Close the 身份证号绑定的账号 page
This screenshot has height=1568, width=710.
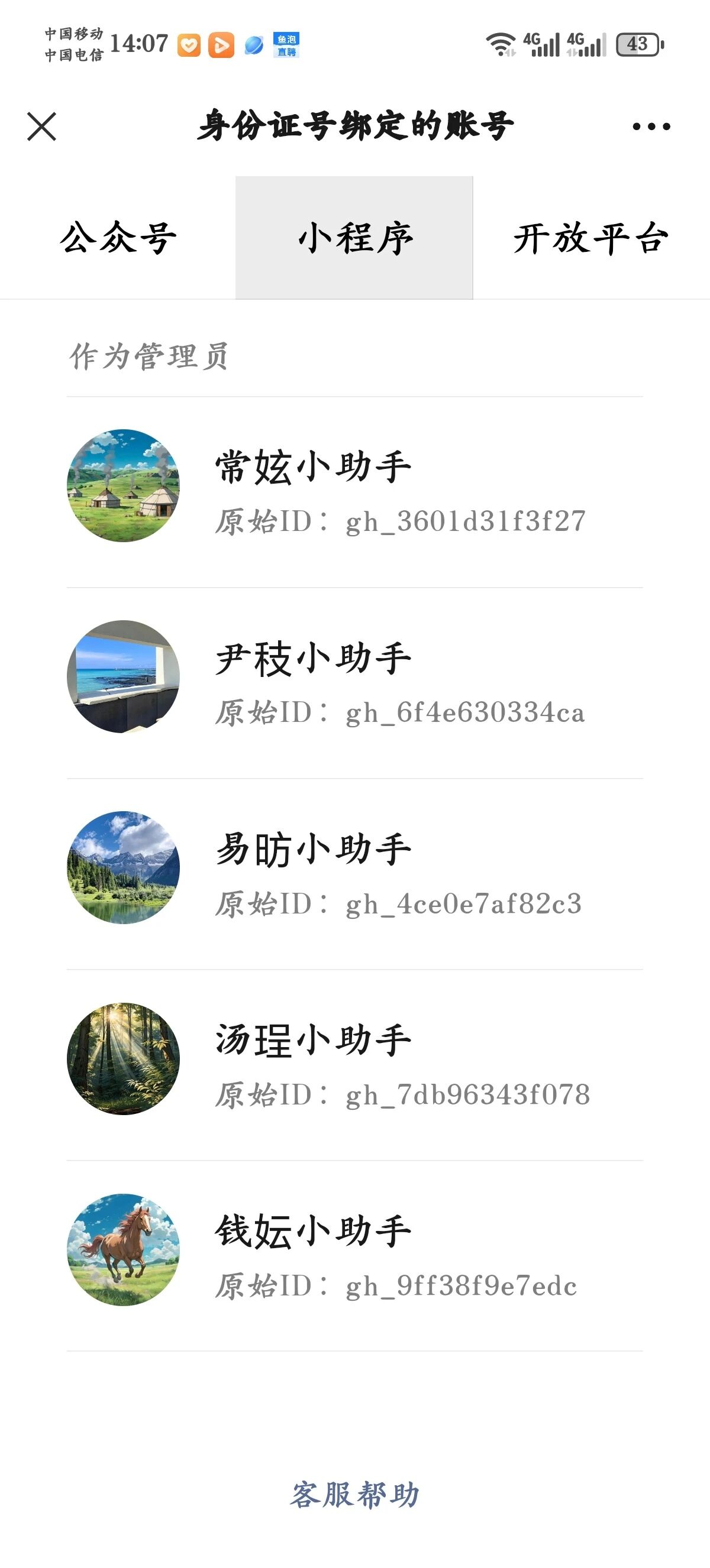pyautogui.click(x=42, y=127)
